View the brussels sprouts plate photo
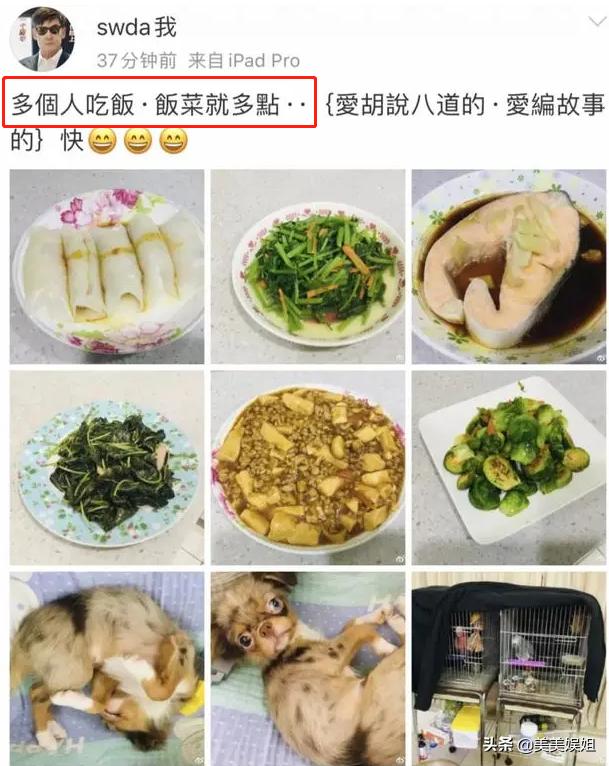 pos(509,467)
